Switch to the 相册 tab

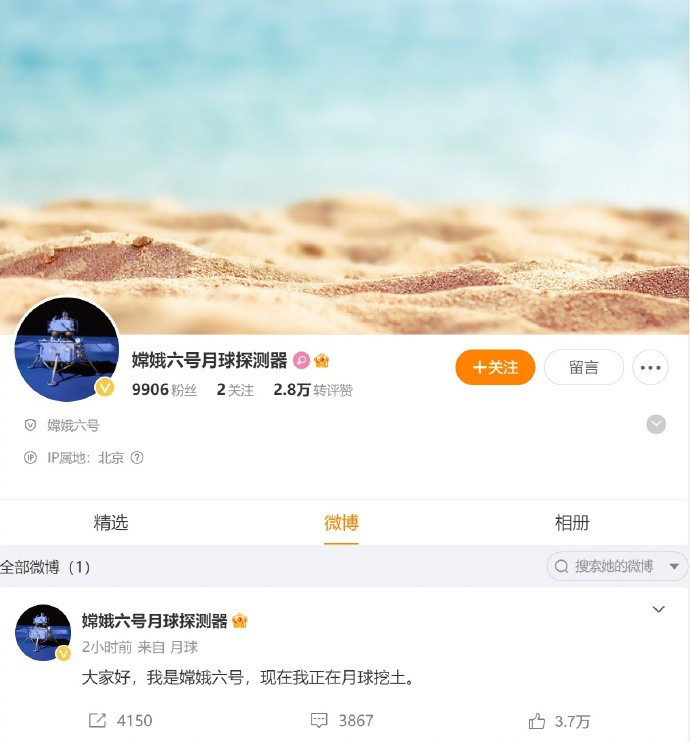pos(572,522)
